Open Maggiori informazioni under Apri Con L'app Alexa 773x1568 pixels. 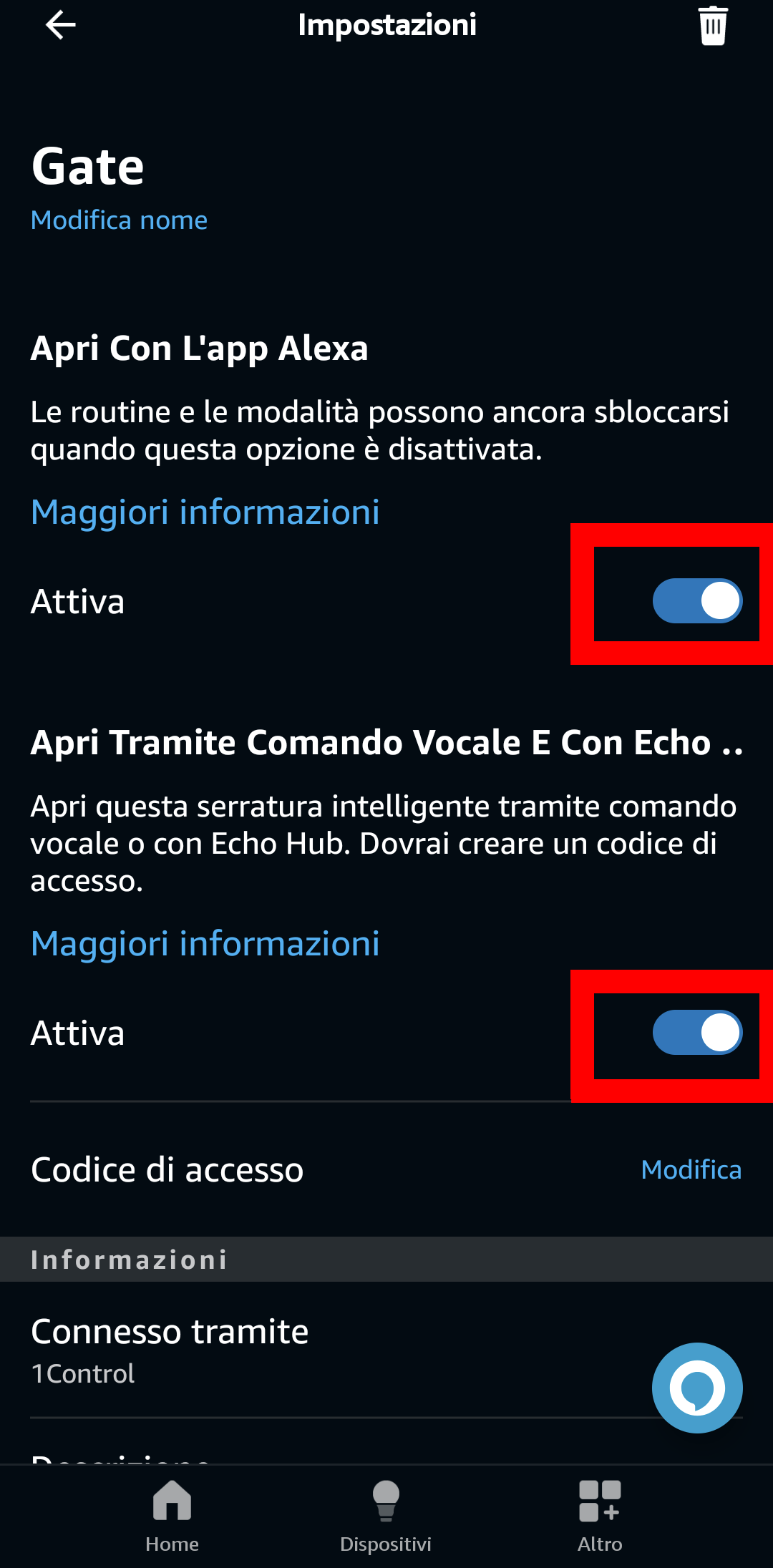tap(205, 512)
